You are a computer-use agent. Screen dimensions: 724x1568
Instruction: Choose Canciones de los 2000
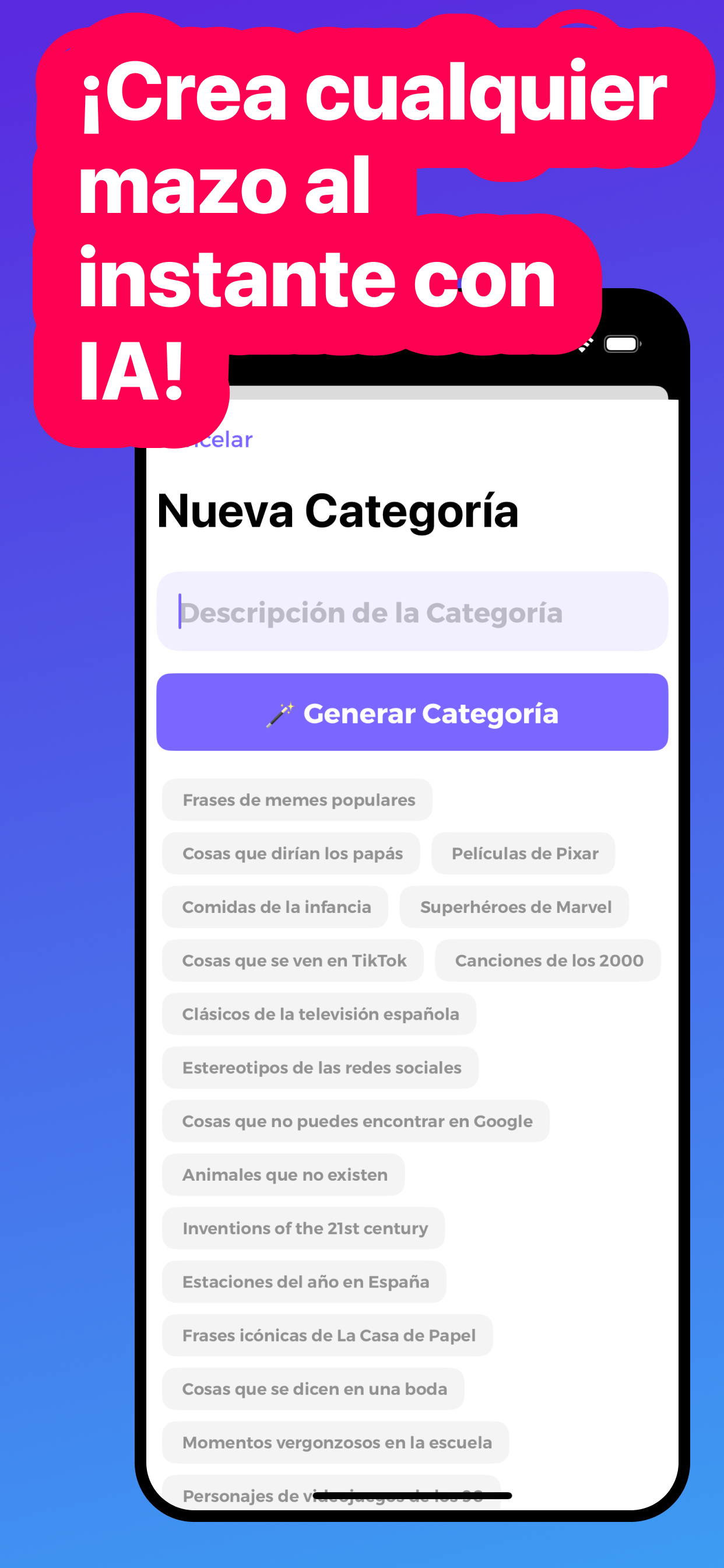tap(547, 961)
